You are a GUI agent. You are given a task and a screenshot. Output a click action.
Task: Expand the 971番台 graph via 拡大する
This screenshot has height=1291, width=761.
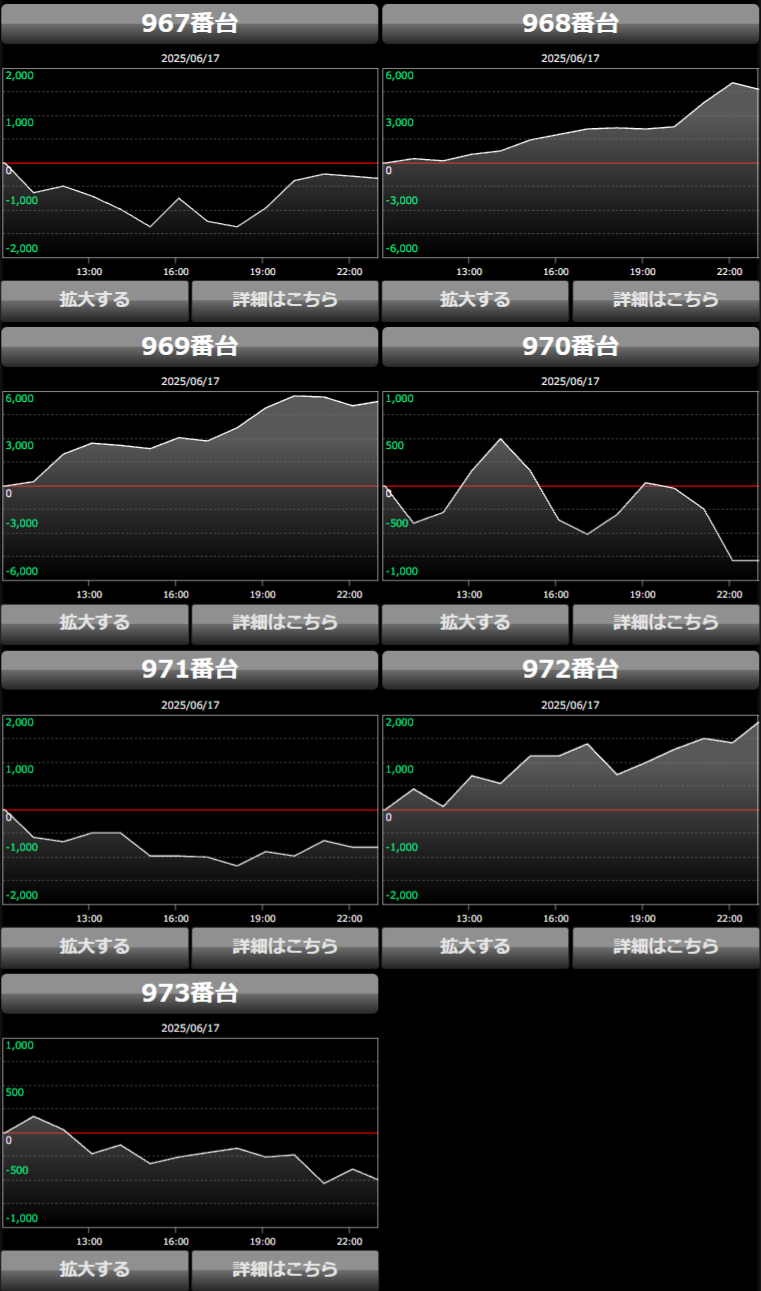pyautogui.click(x=95, y=947)
